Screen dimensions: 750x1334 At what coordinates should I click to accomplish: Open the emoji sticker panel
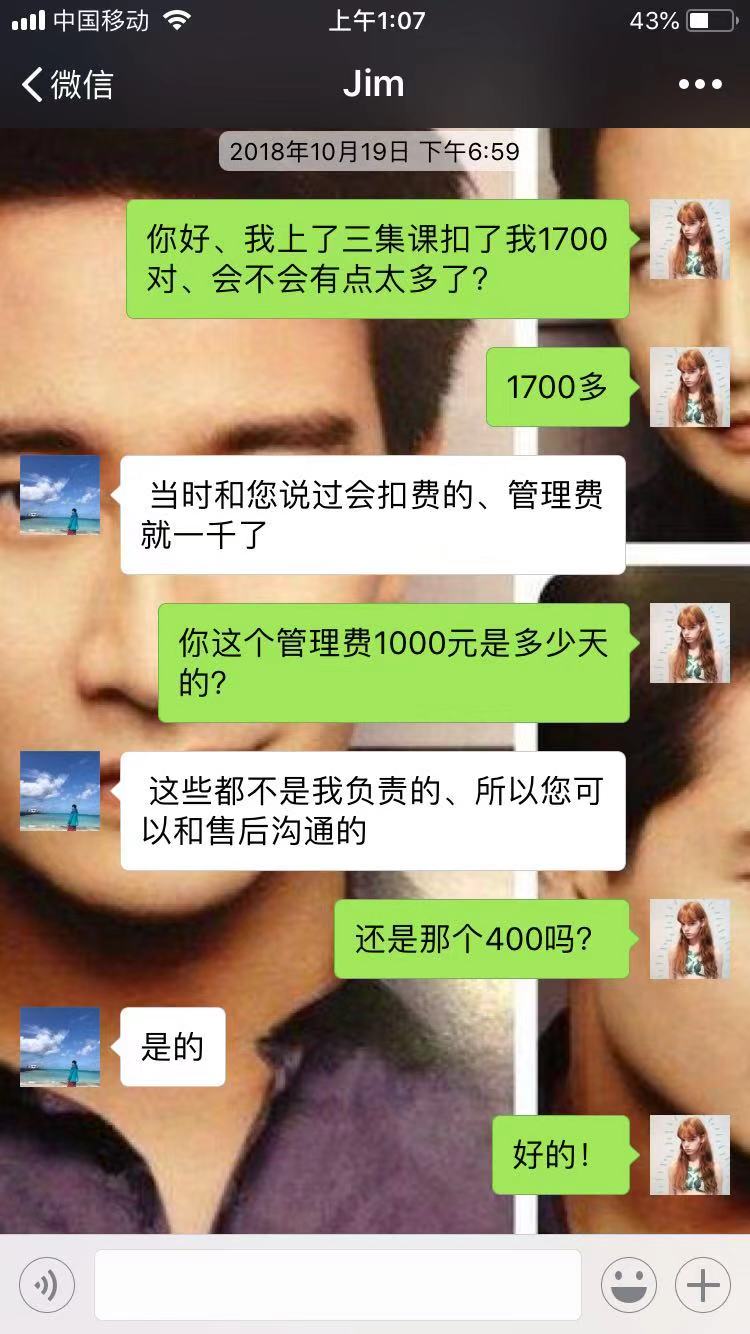coord(629,1285)
